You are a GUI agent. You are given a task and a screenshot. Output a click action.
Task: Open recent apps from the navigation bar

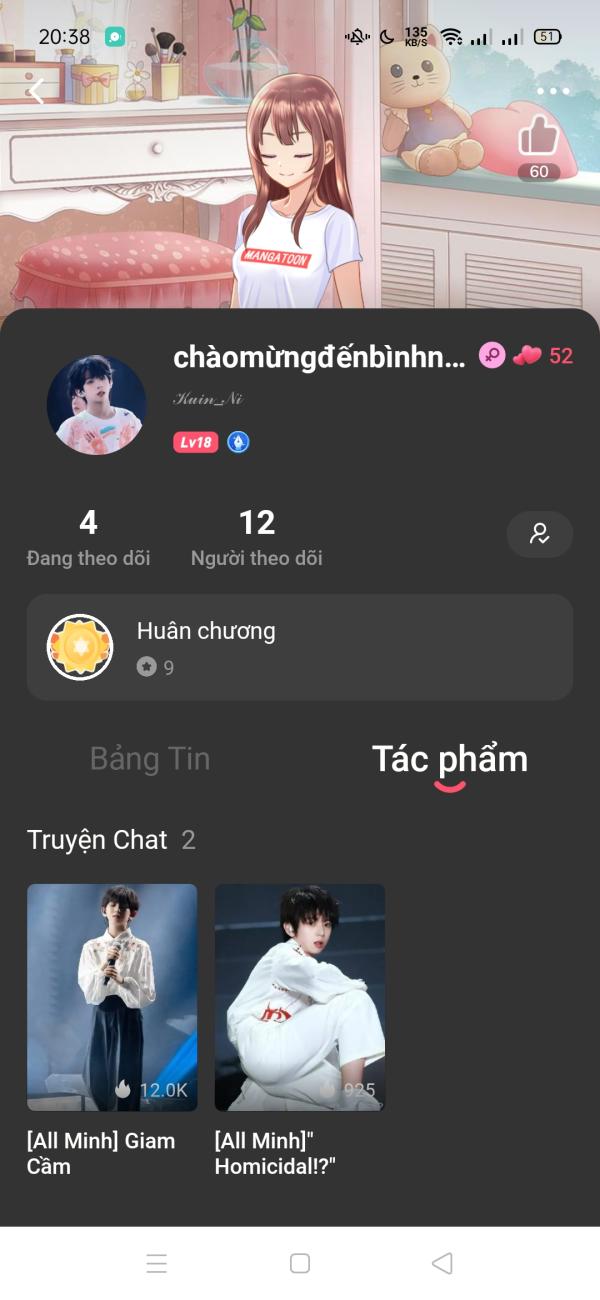click(157, 1263)
